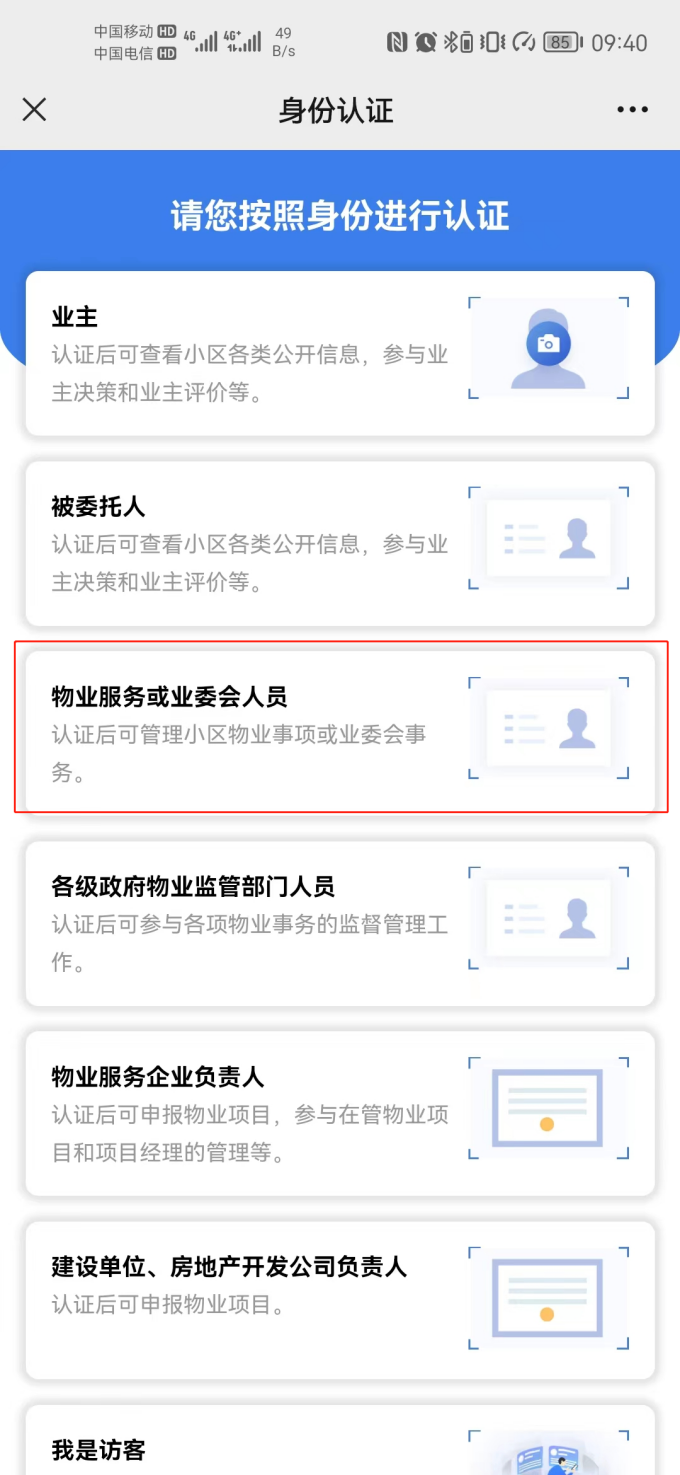
Task: Select the 业主 identity card
Action: [x=340, y=354]
